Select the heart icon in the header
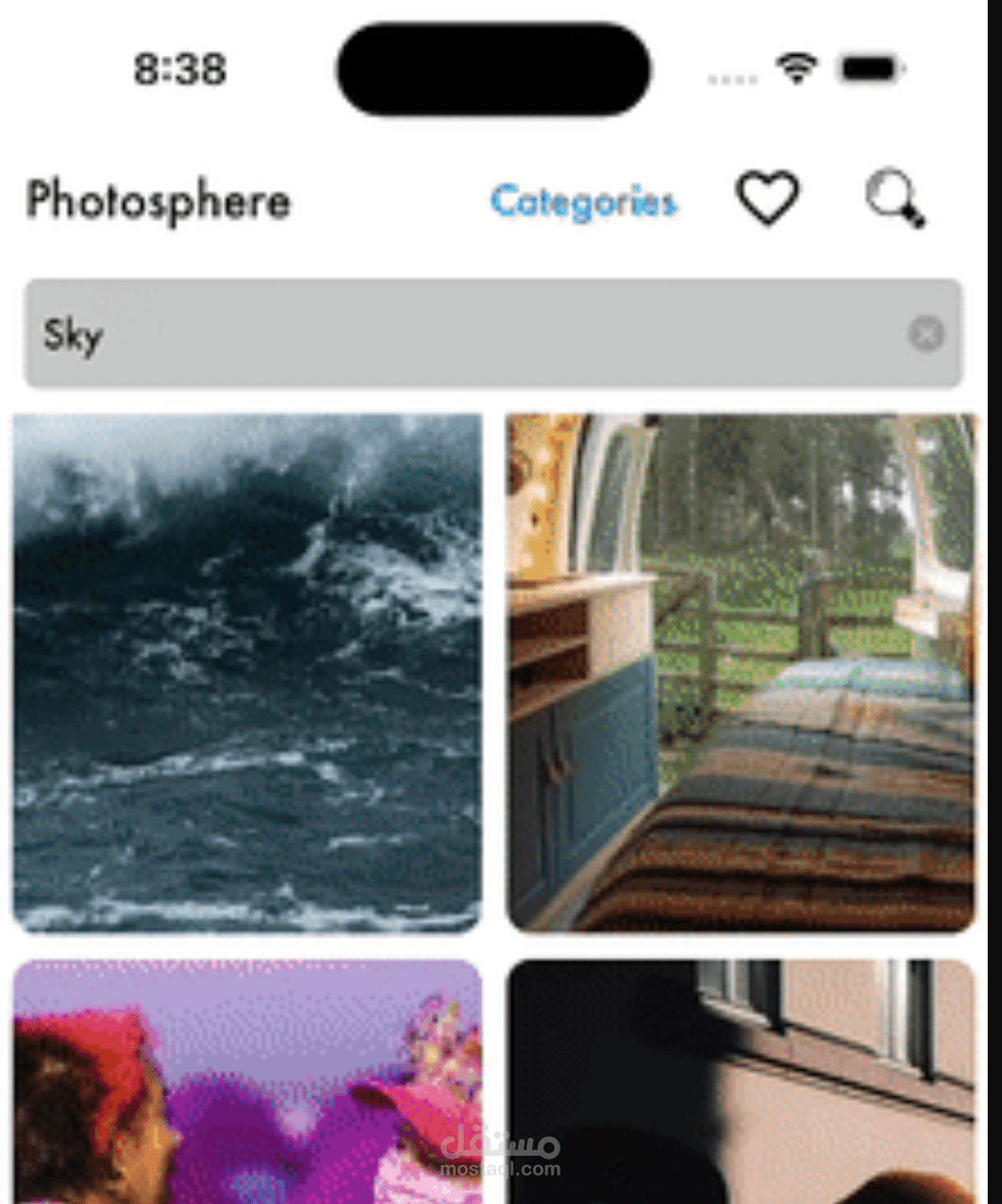 (x=769, y=198)
